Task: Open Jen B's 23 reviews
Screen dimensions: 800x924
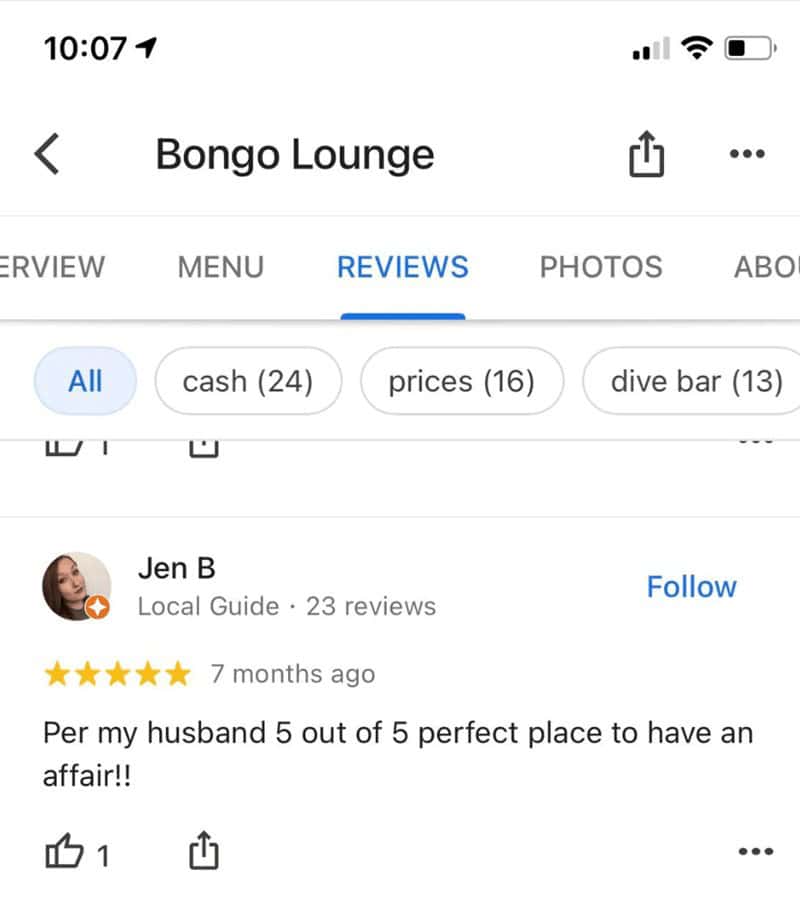Action: click(374, 606)
